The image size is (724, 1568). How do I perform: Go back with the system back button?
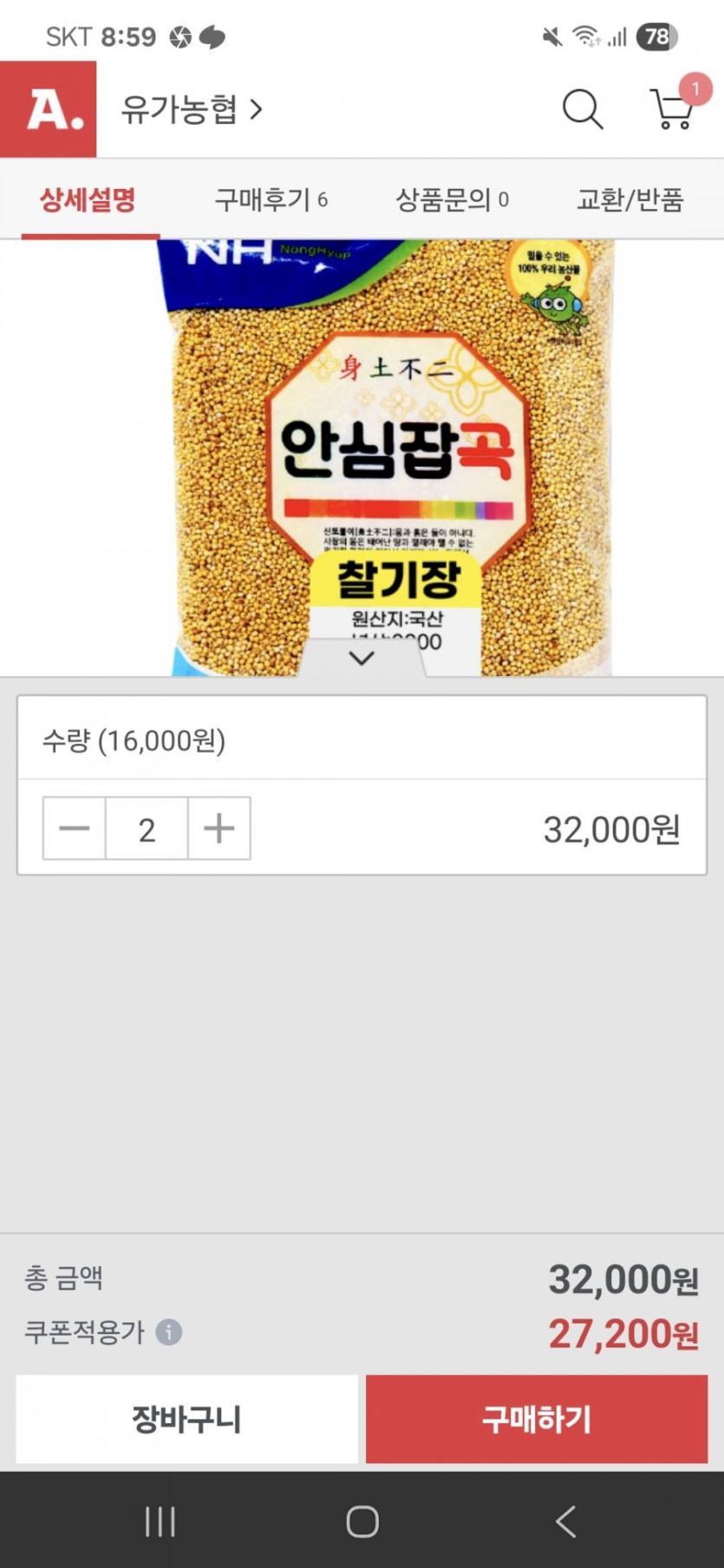565,1521
